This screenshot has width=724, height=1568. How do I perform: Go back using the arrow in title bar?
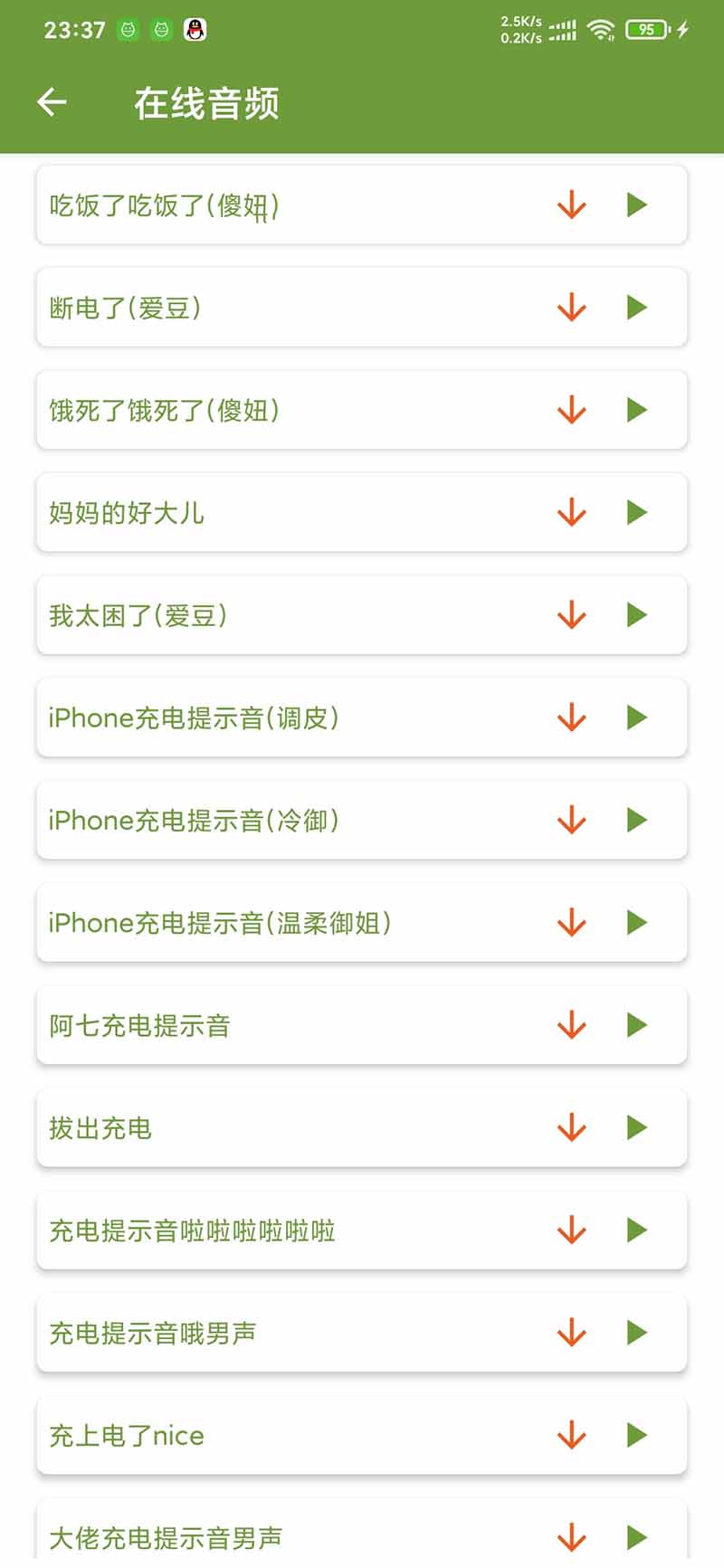[52, 101]
